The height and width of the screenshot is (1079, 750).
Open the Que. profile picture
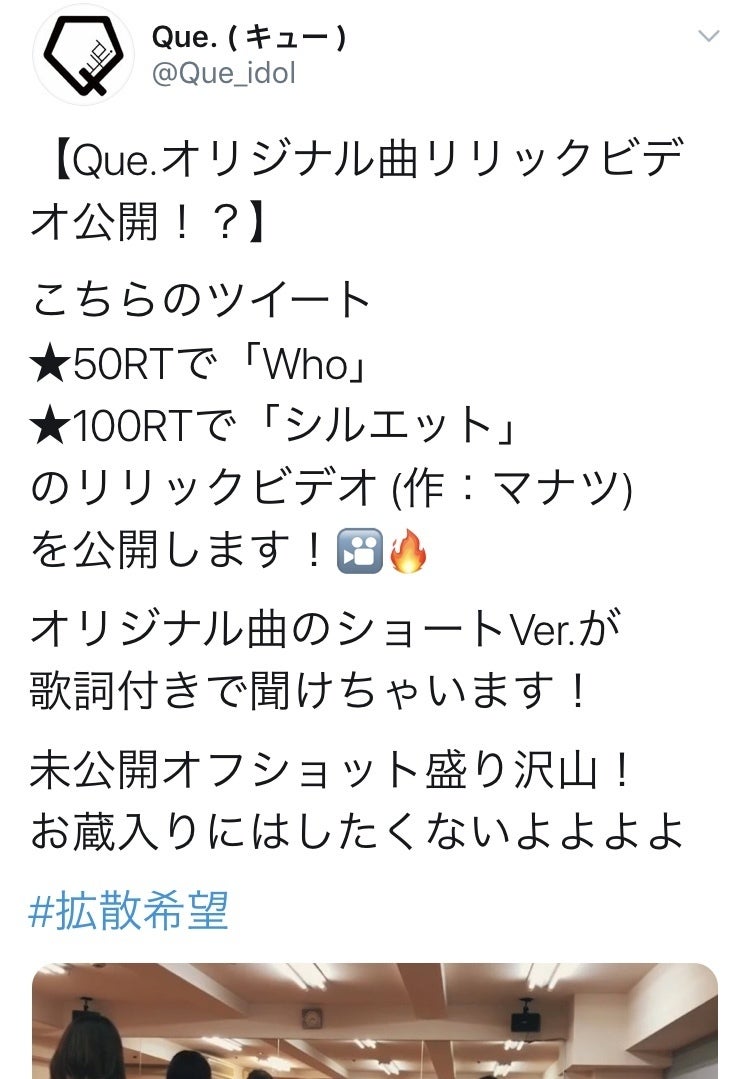click(85, 61)
